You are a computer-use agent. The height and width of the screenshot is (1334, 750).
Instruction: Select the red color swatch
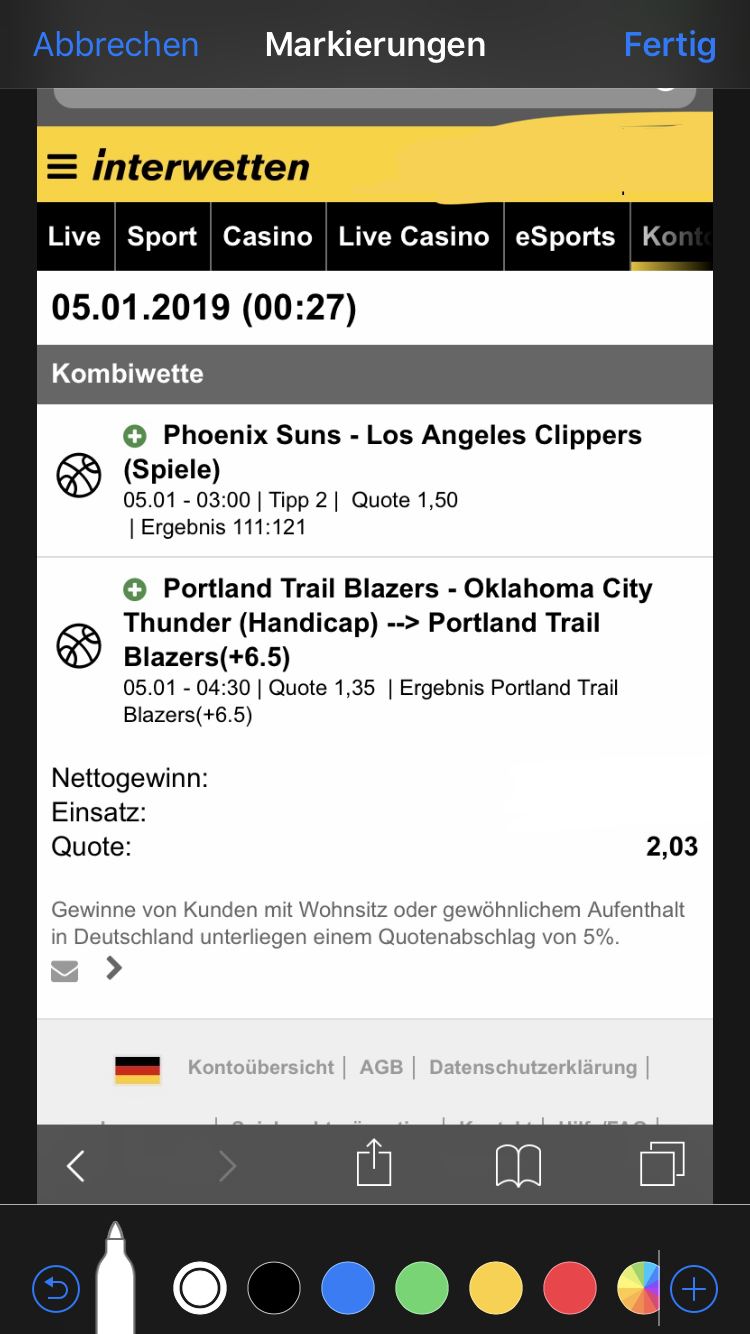click(x=570, y=1288)
